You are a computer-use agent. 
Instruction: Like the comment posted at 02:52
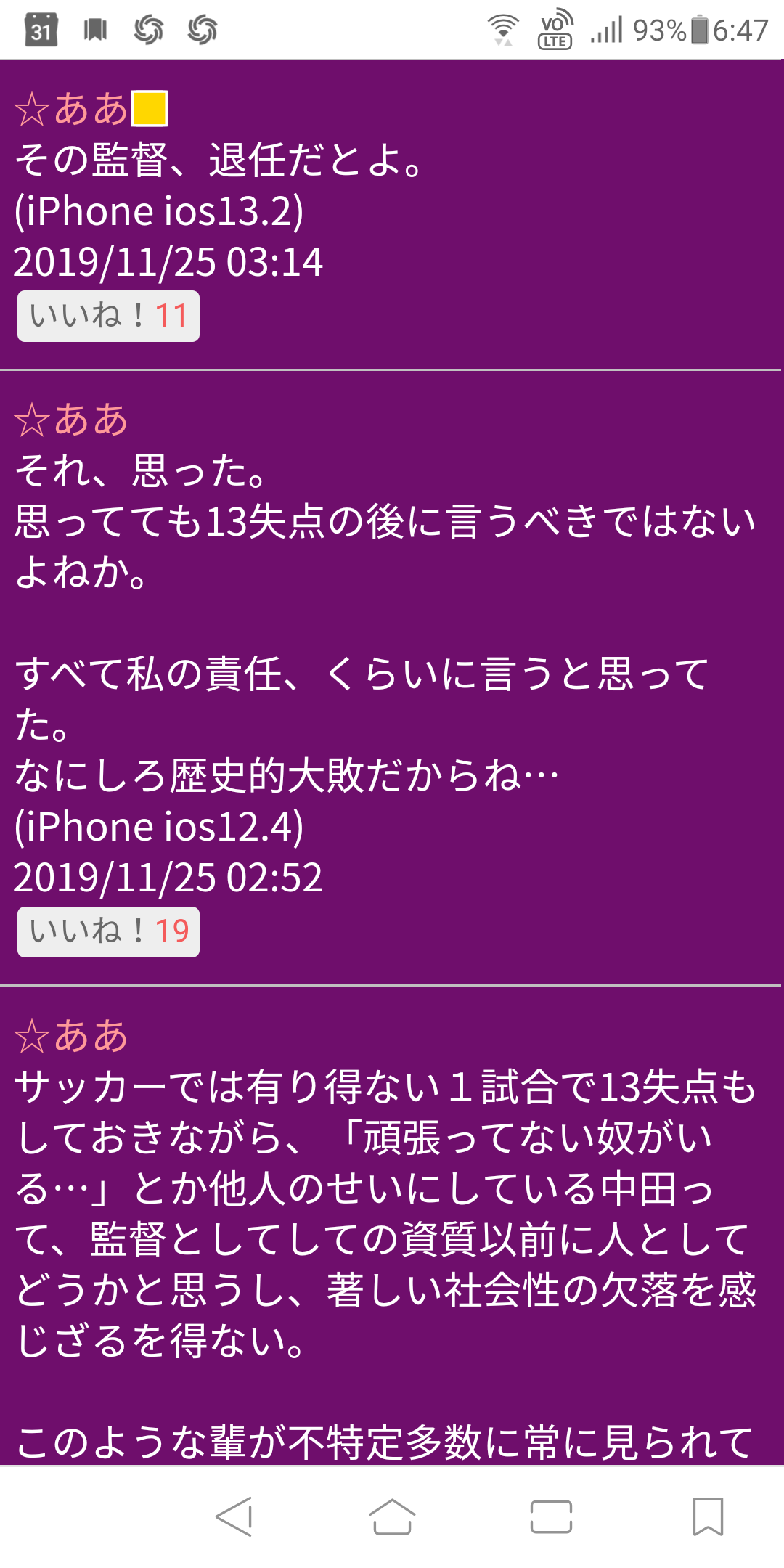point(108,931)
